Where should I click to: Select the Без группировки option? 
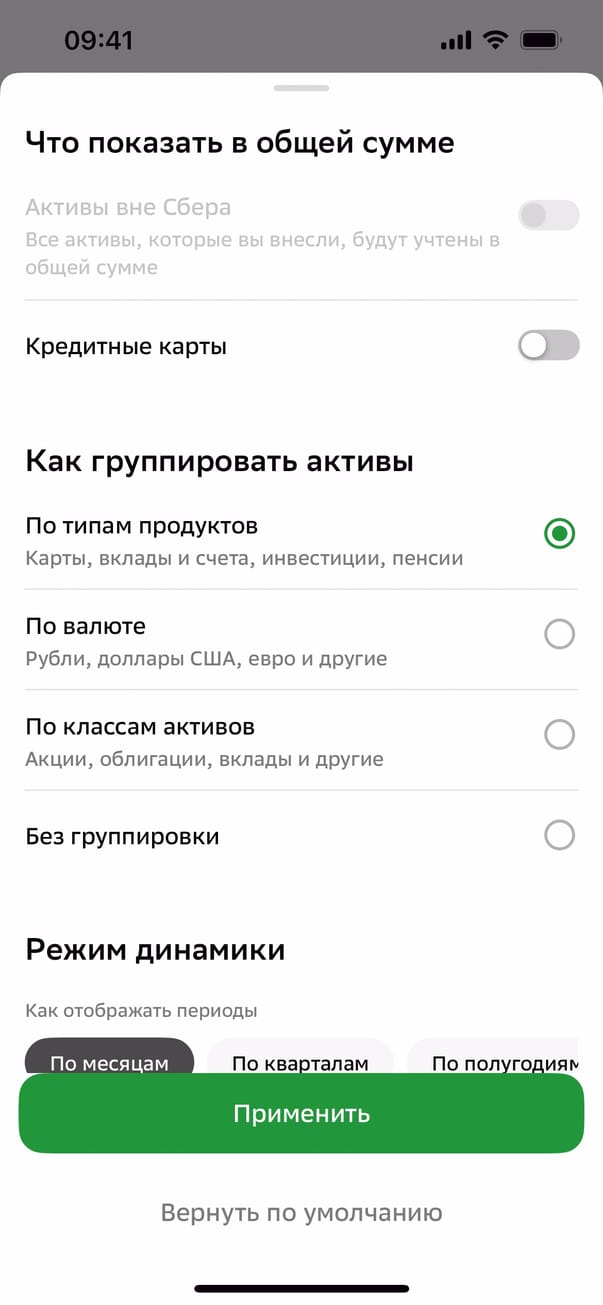click(x=559, y=835)
